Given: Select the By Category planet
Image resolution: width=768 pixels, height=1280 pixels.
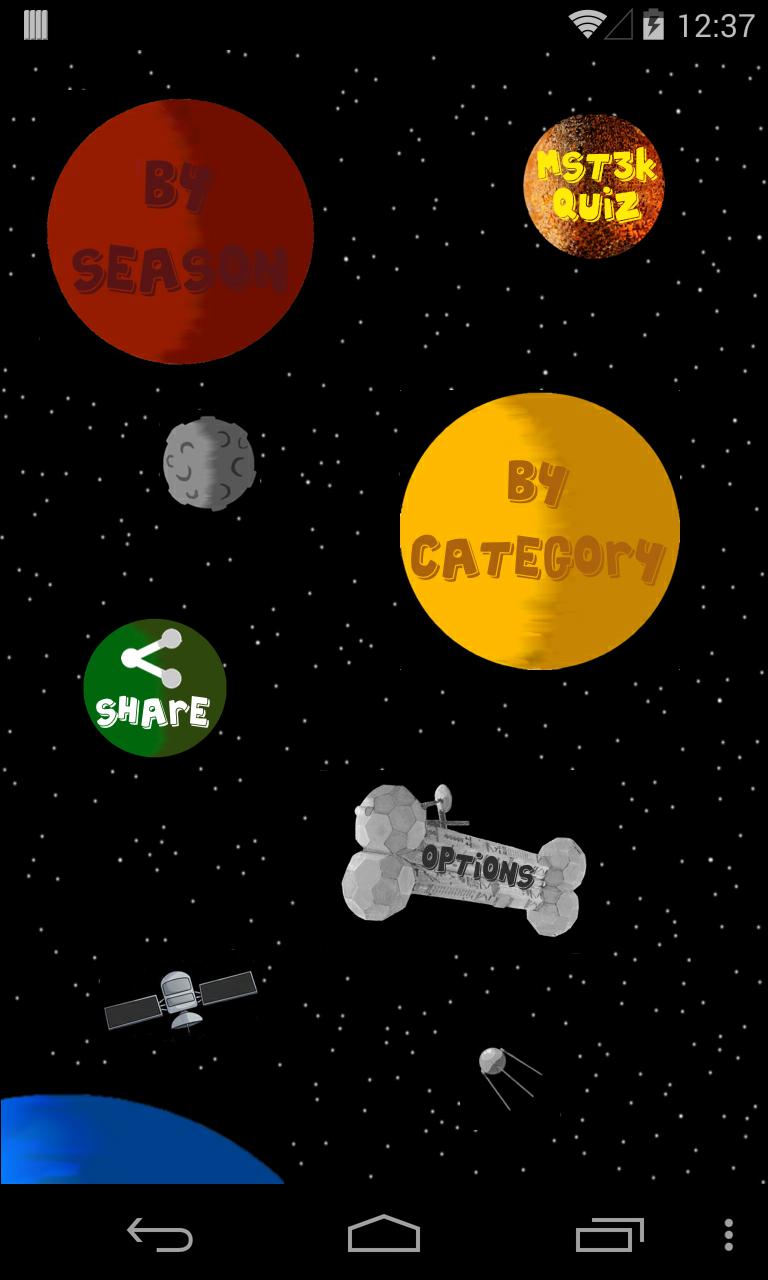Looking at the screenshot, I should (539, 530).
